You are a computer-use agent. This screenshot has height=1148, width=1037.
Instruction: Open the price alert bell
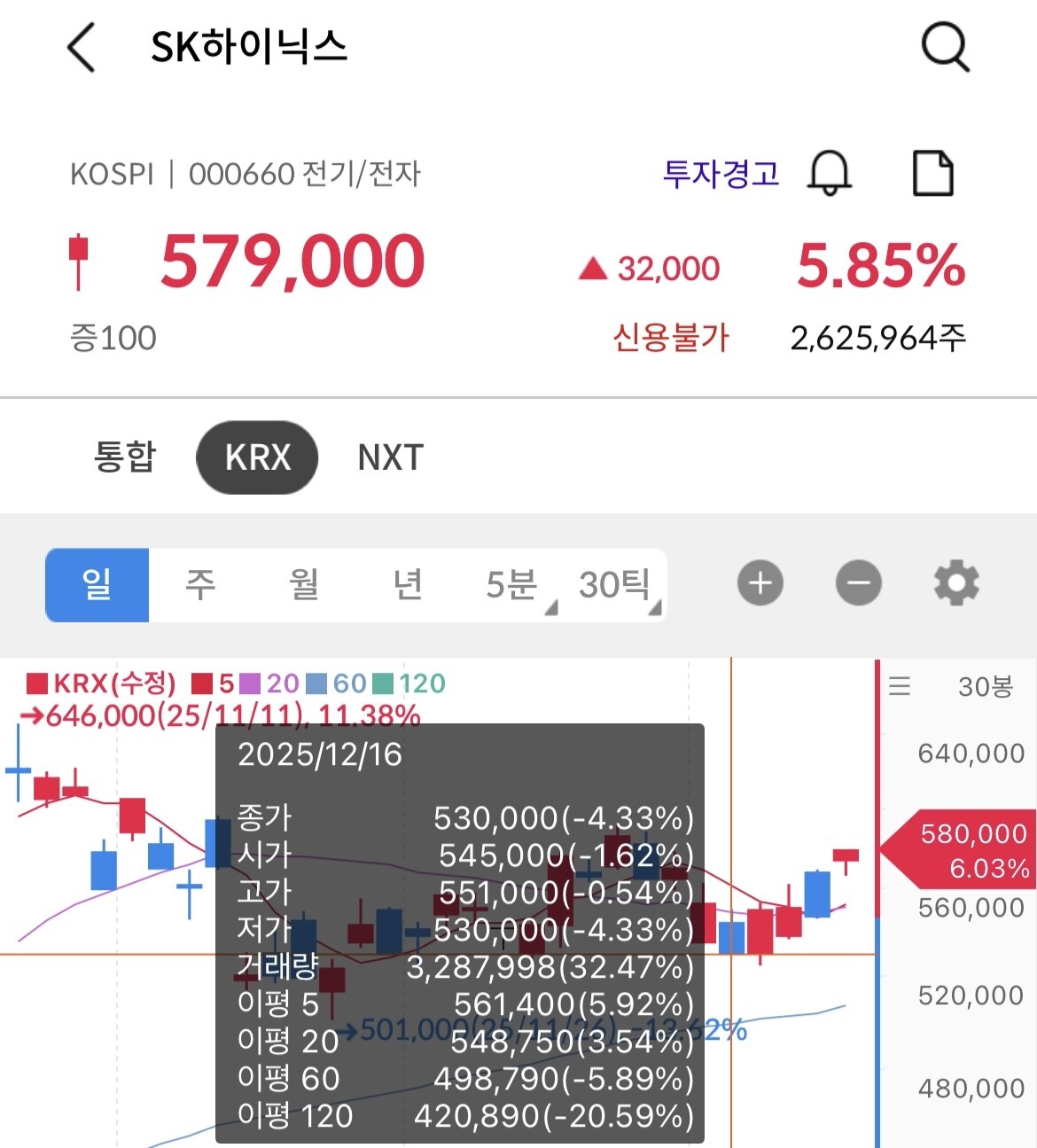tap(830, 172)
